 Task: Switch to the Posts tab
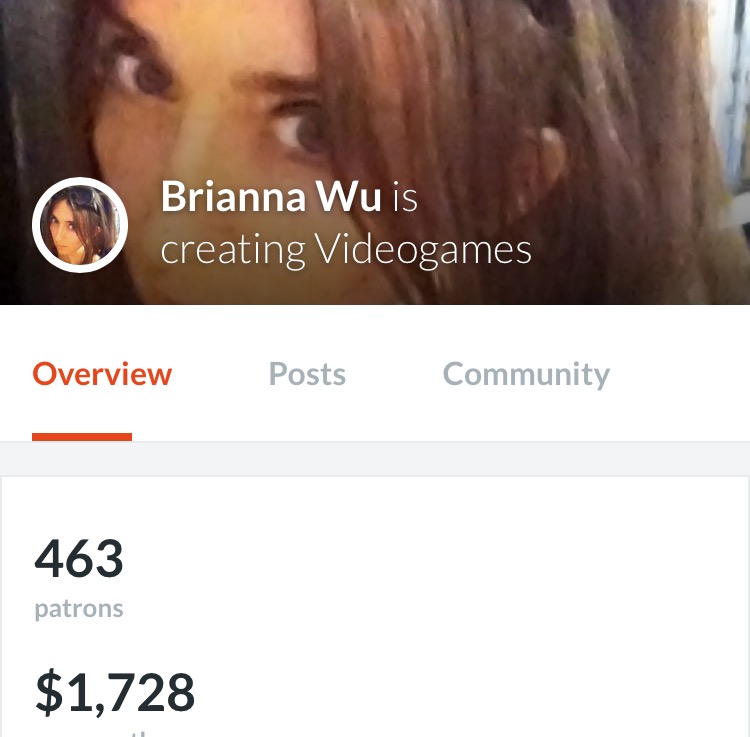[307, 374]
